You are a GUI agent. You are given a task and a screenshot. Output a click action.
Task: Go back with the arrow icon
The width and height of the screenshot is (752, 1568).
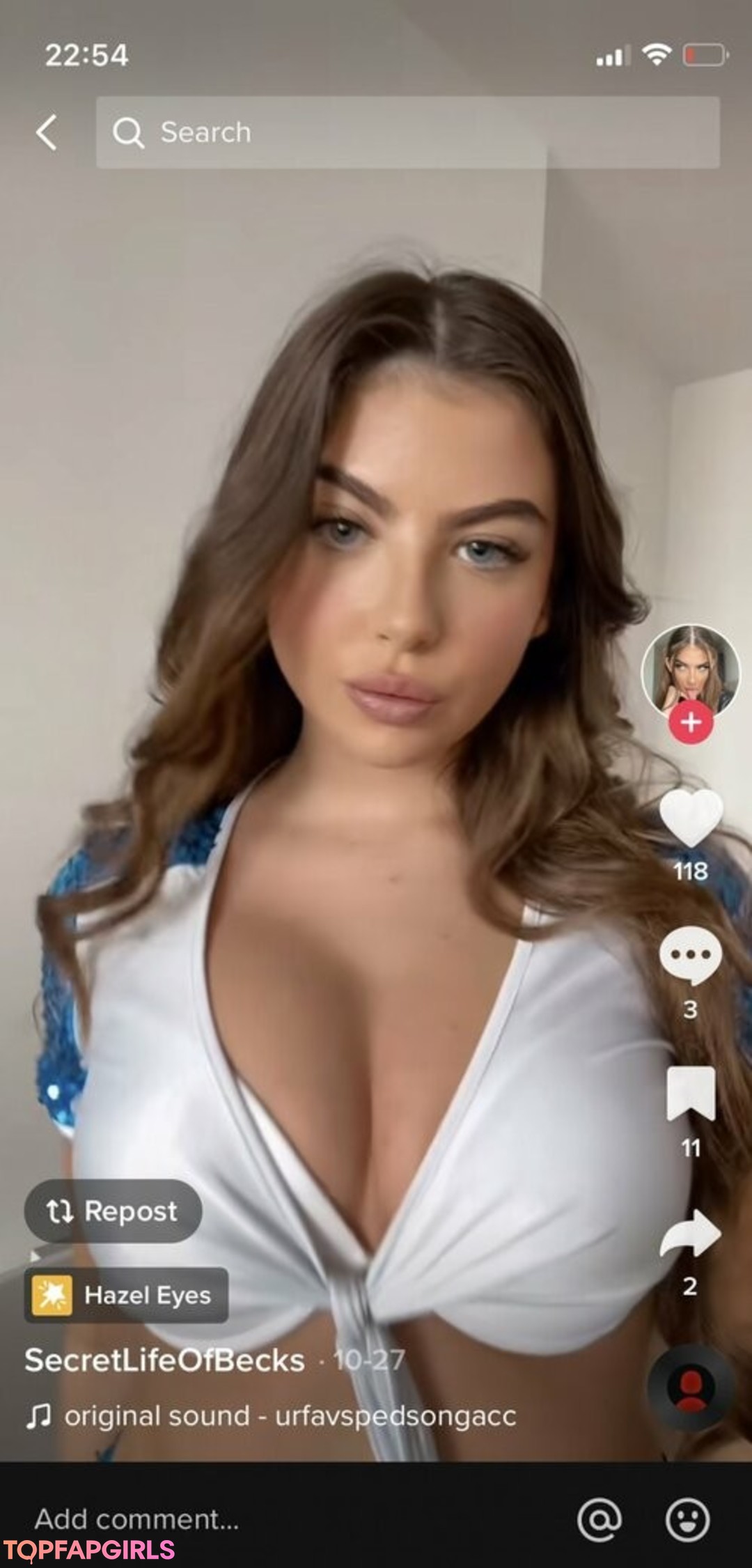47,132
